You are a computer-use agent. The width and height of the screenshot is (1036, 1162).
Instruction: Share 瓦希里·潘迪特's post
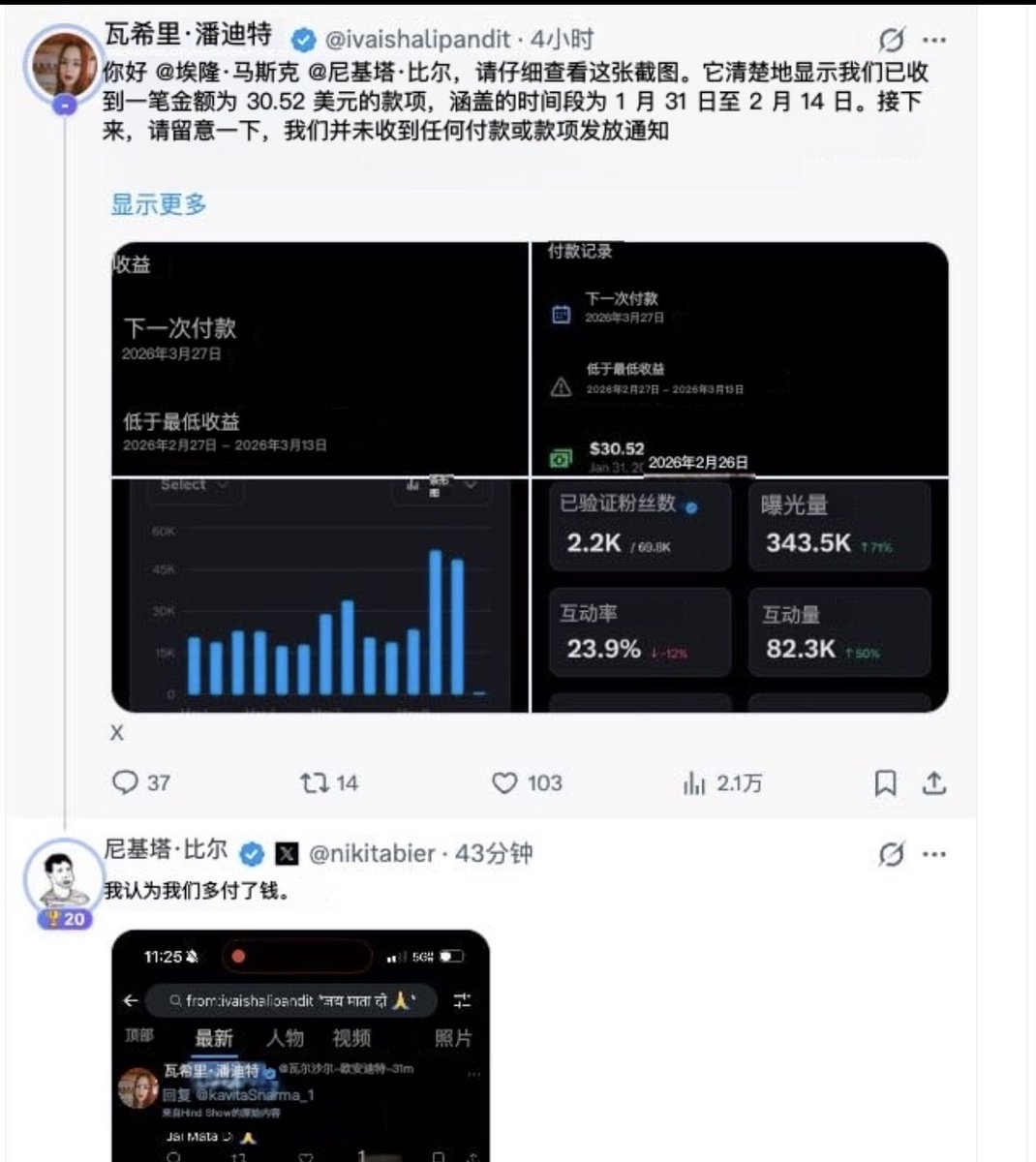pyautogui.click(x=933, y=782)
